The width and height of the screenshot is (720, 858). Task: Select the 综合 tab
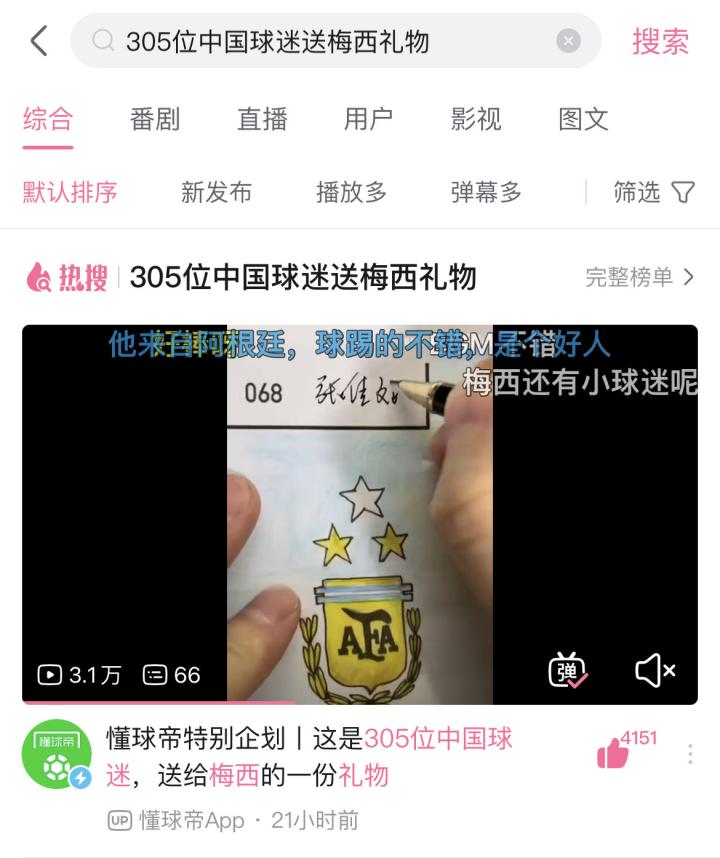(48, 119)
